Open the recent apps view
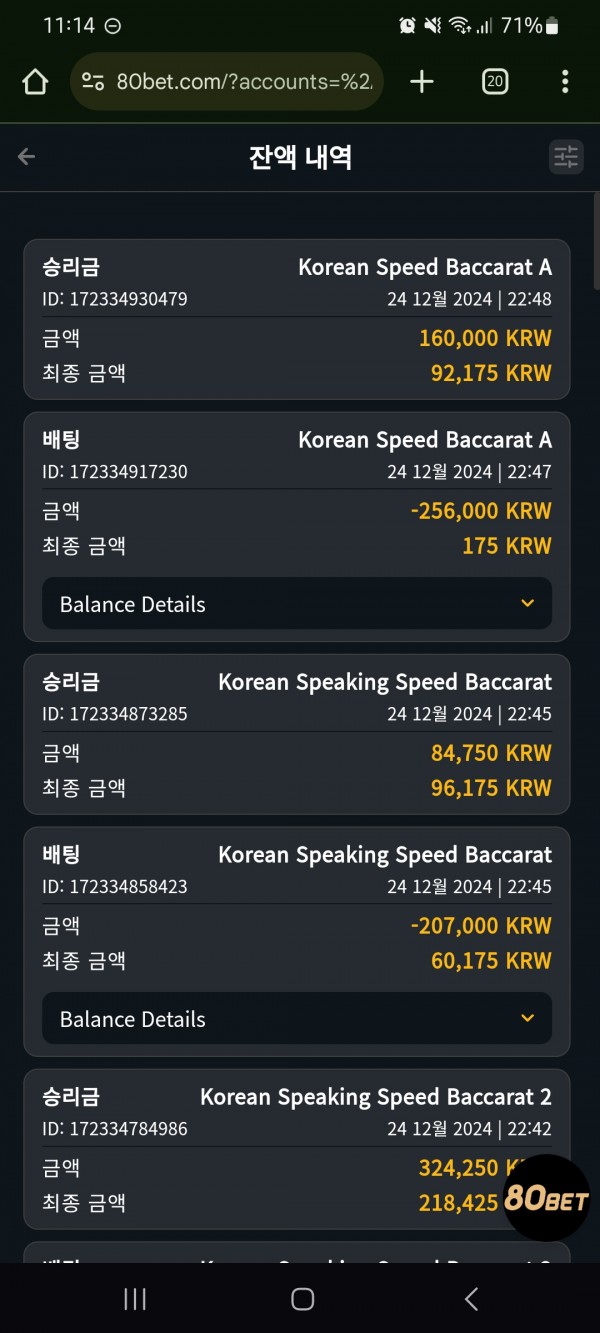Viewport: 600px width, 1333px height. 135,1299
